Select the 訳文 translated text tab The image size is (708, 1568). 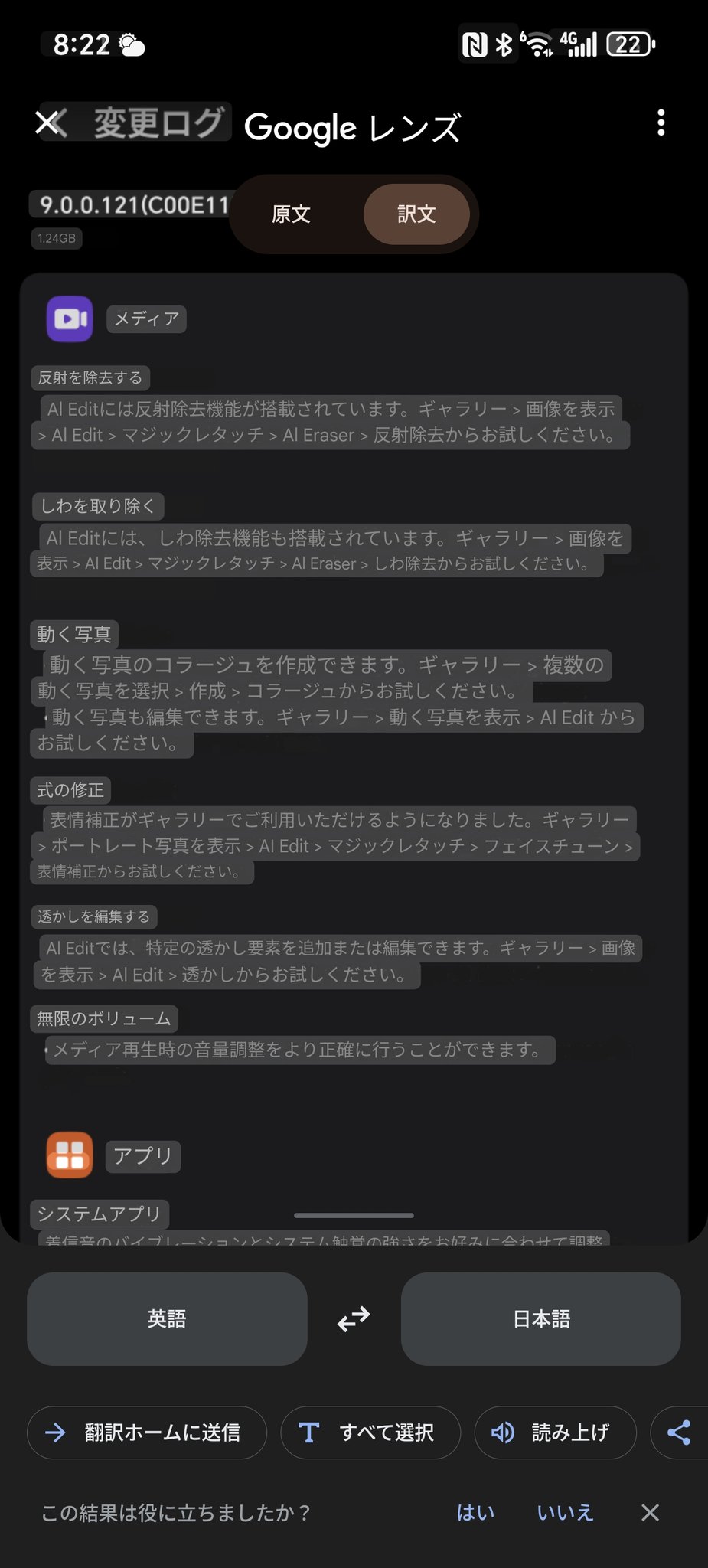tap(416, 214)
